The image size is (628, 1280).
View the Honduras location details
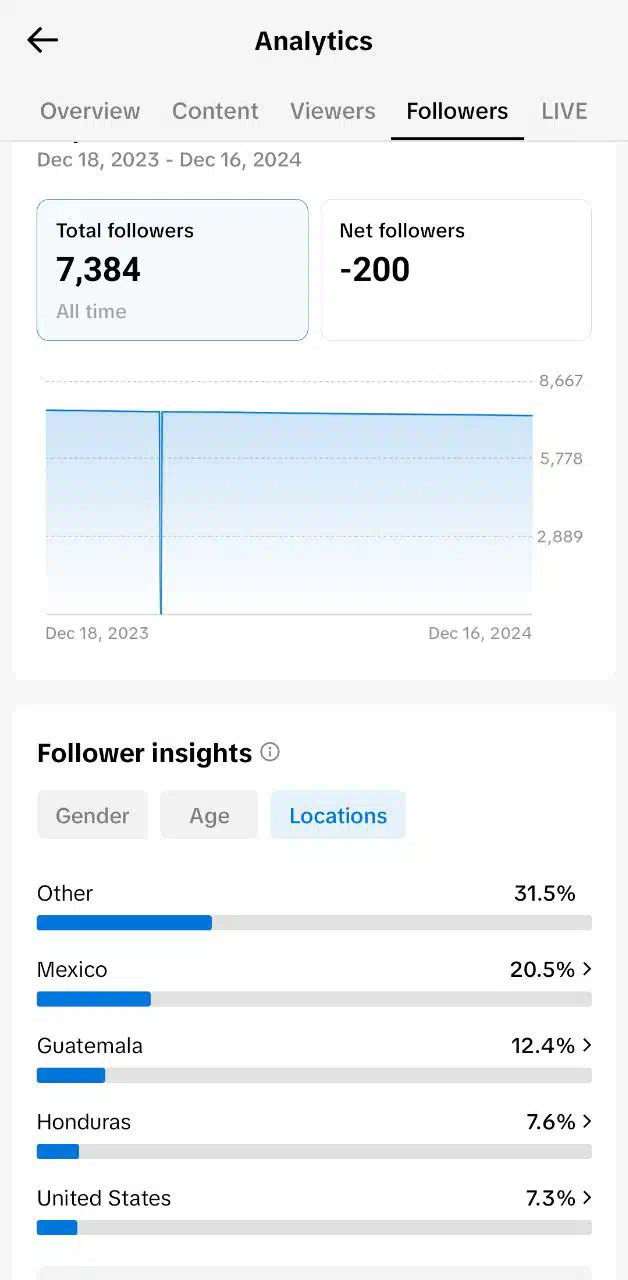(x=314, y=1134)
